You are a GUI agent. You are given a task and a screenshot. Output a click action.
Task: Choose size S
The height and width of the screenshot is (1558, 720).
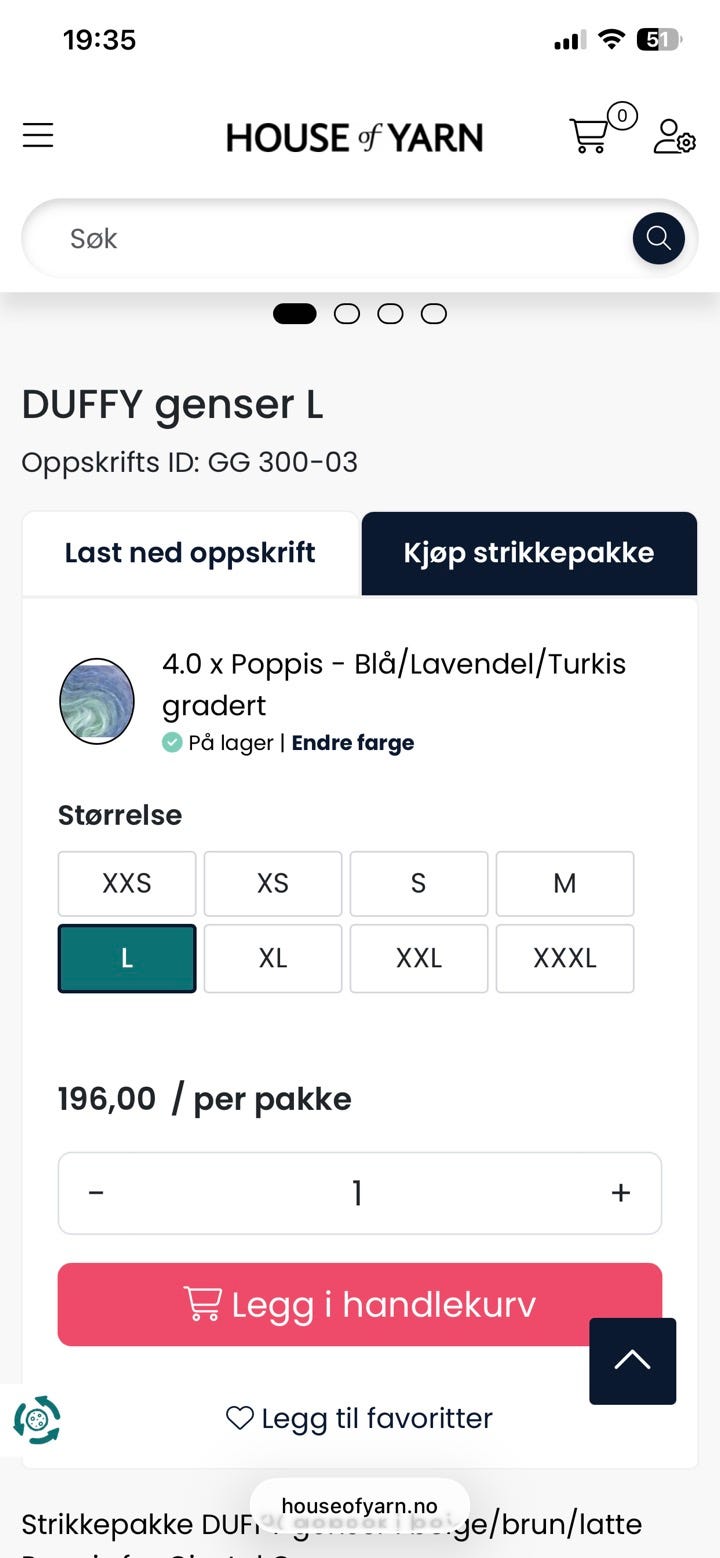point(419,884)
